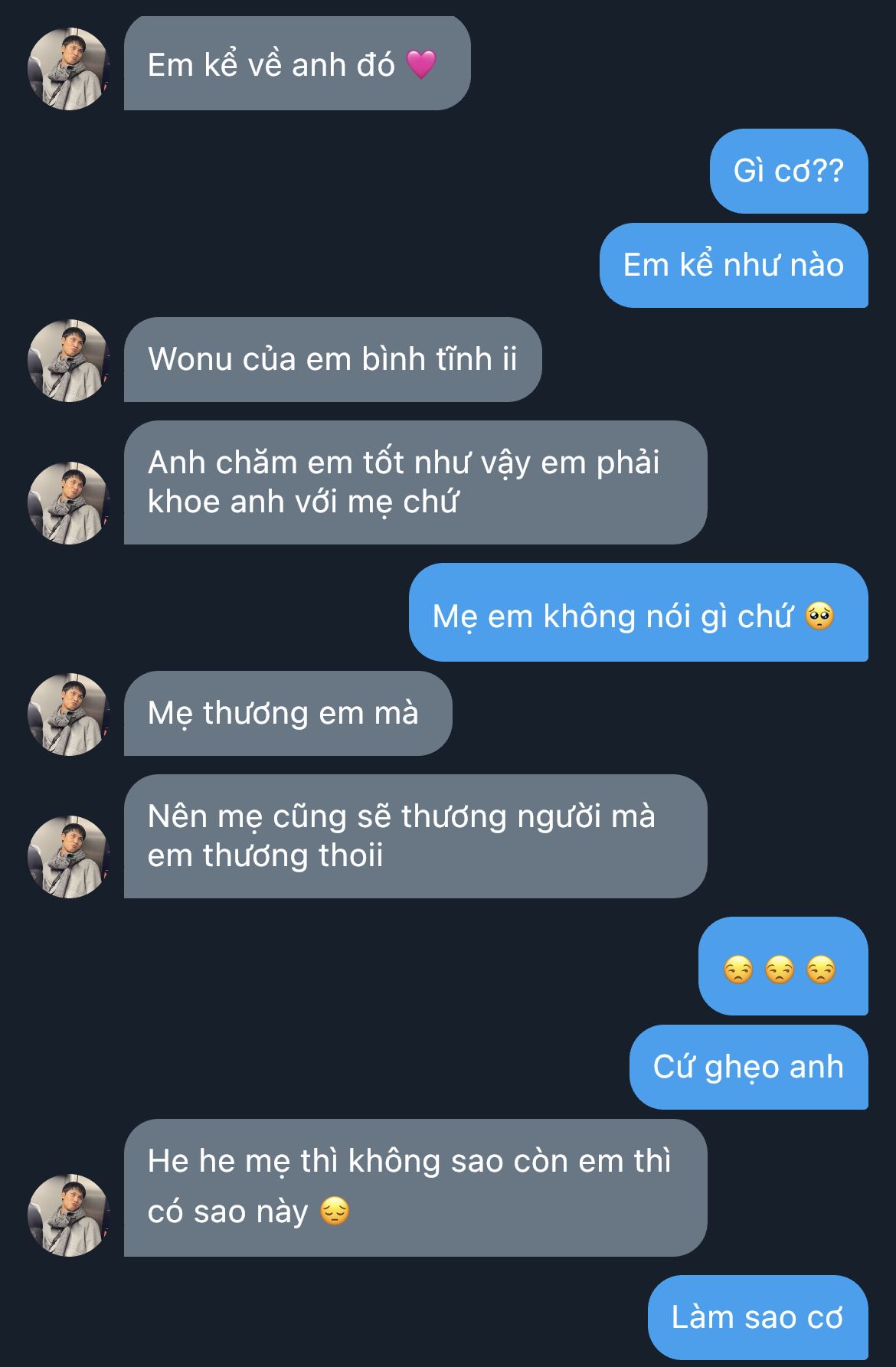The image size is (896, 1367).
Task: View profile from avatar beside "Anh chăm em tốt" message
Action: (68, 503)
